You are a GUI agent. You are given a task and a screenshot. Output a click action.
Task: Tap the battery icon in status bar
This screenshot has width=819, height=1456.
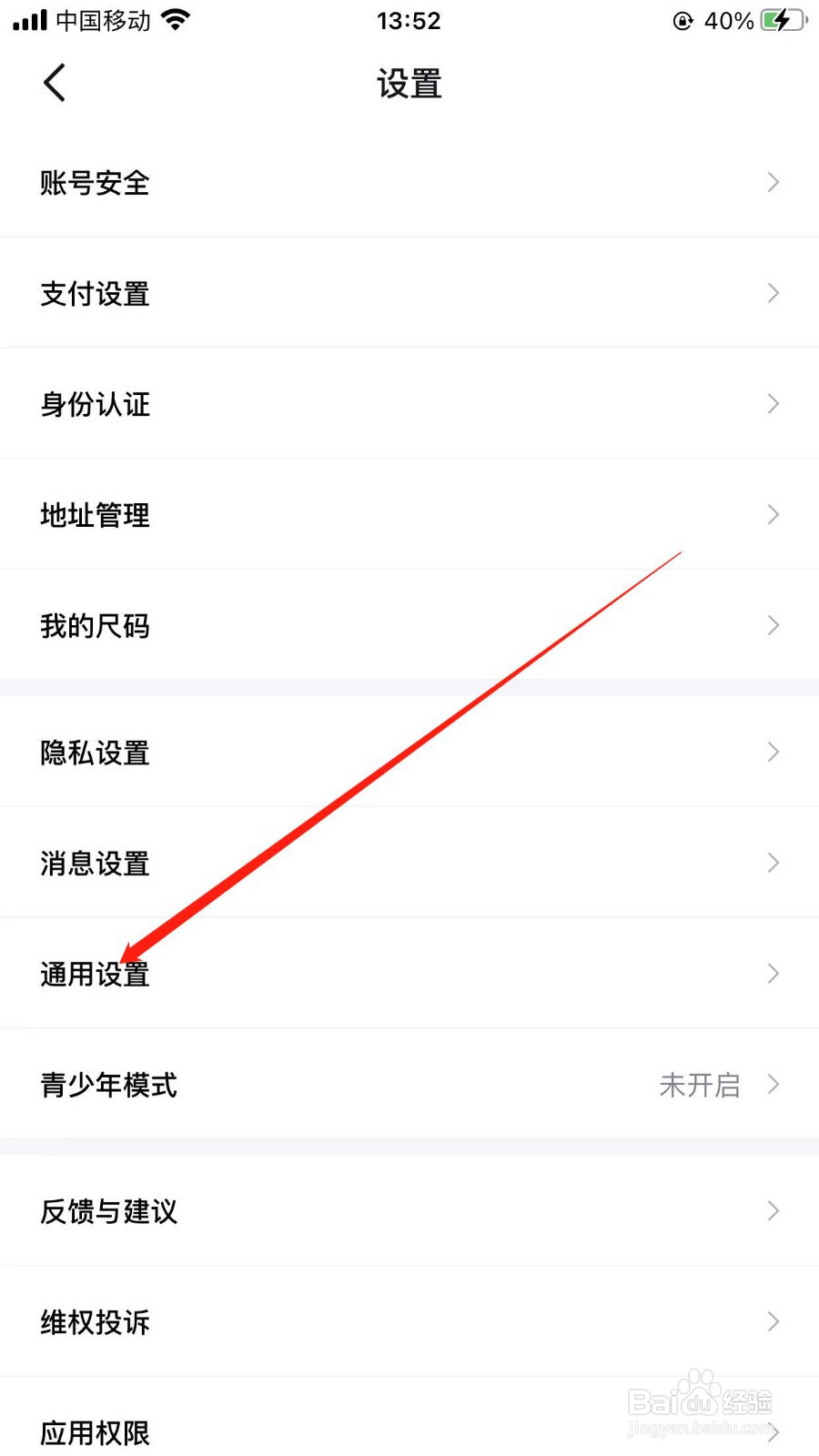(781, 20)
